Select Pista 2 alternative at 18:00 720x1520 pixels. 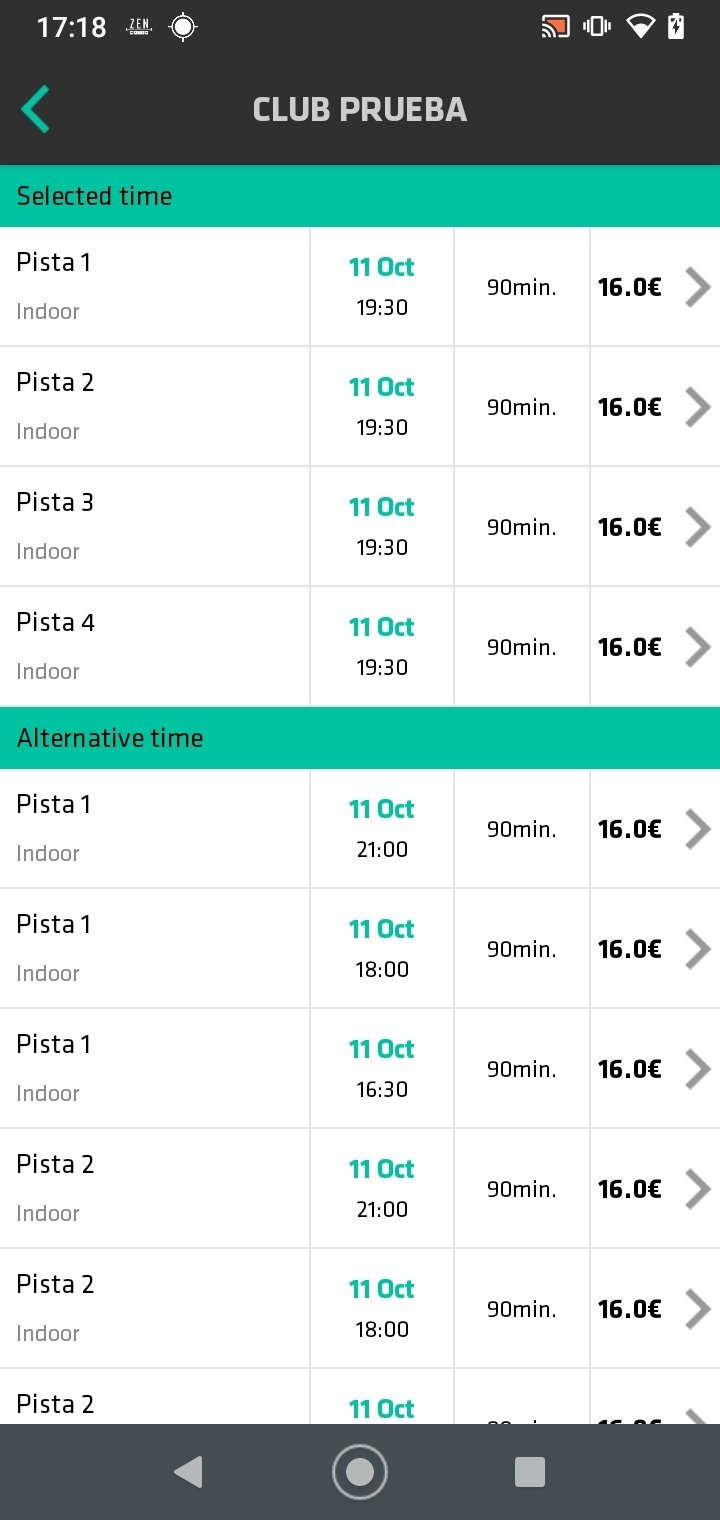coord(360,1309)
